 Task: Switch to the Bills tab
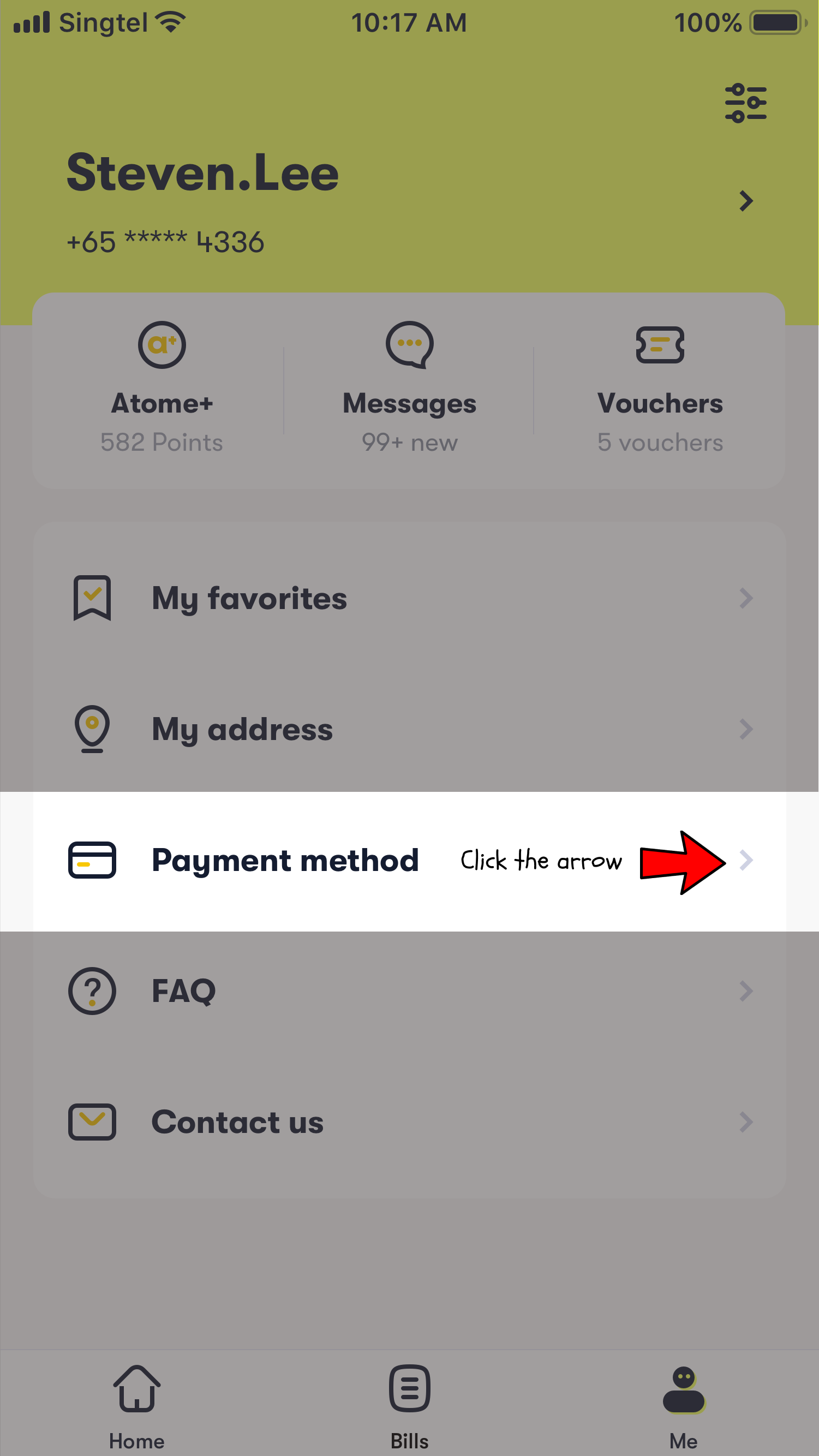coord(409,1407)
